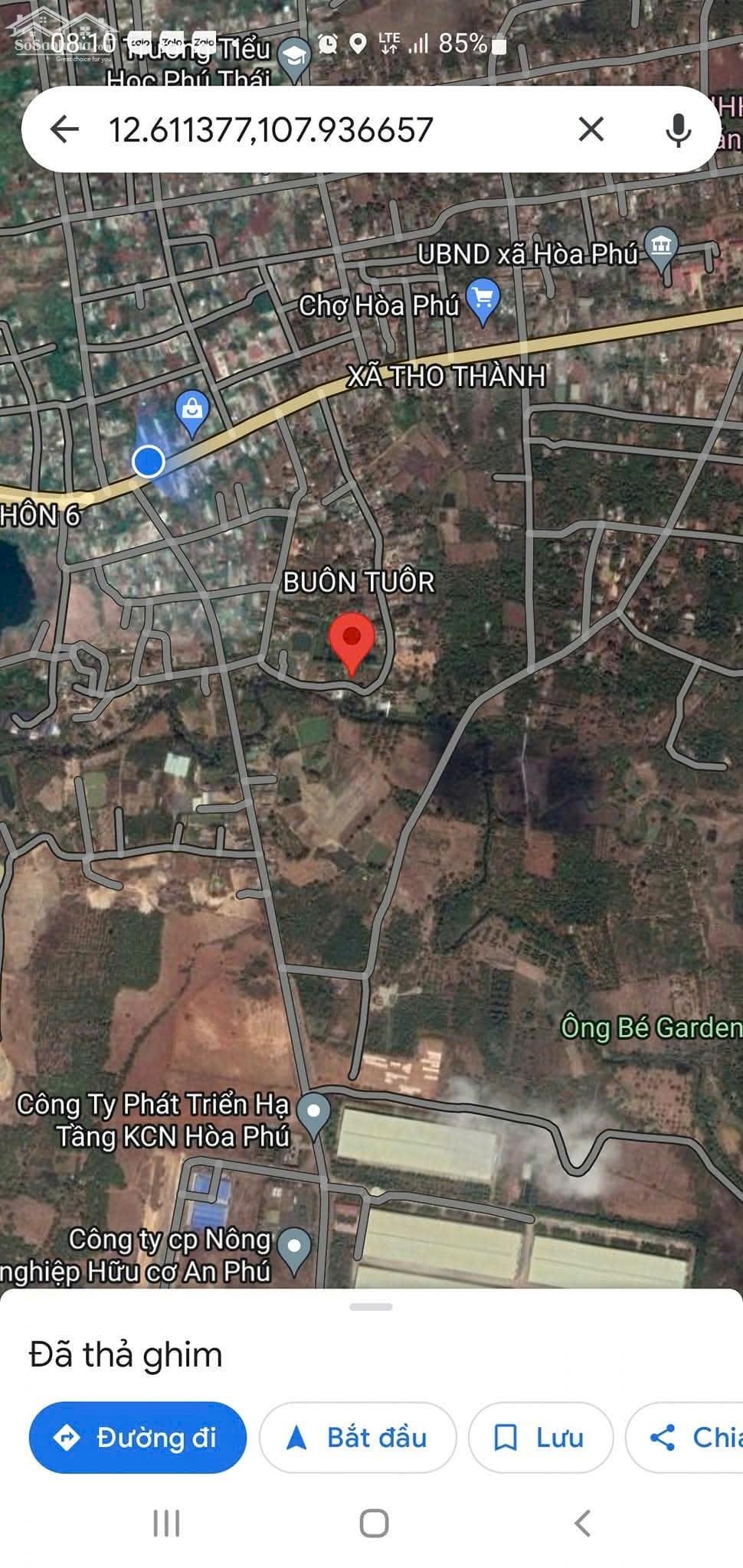Start navigation with Bắt đầu
Screen dimensions: 743x1568
pyautogui.click(x=358, y=1437)
